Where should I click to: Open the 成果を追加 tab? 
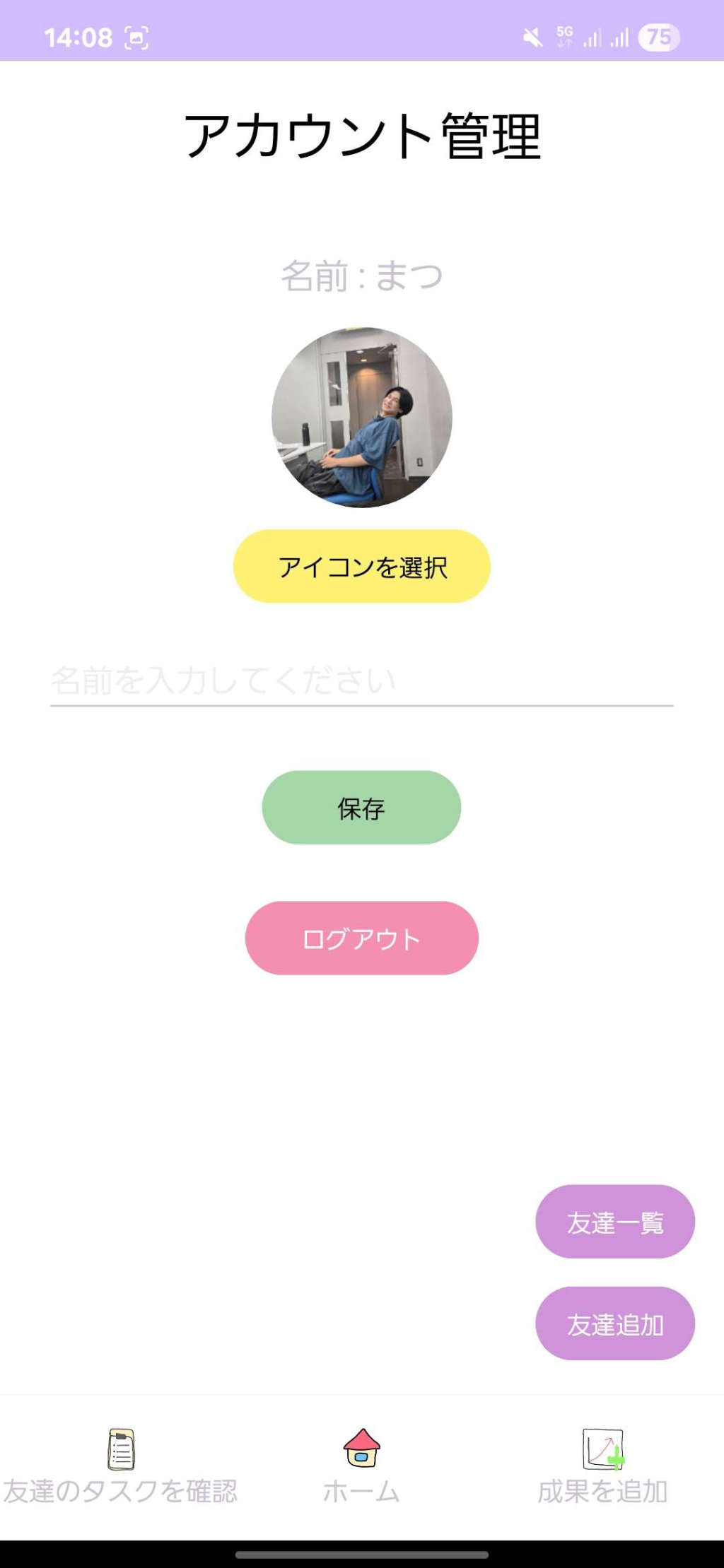[602, 1466]
